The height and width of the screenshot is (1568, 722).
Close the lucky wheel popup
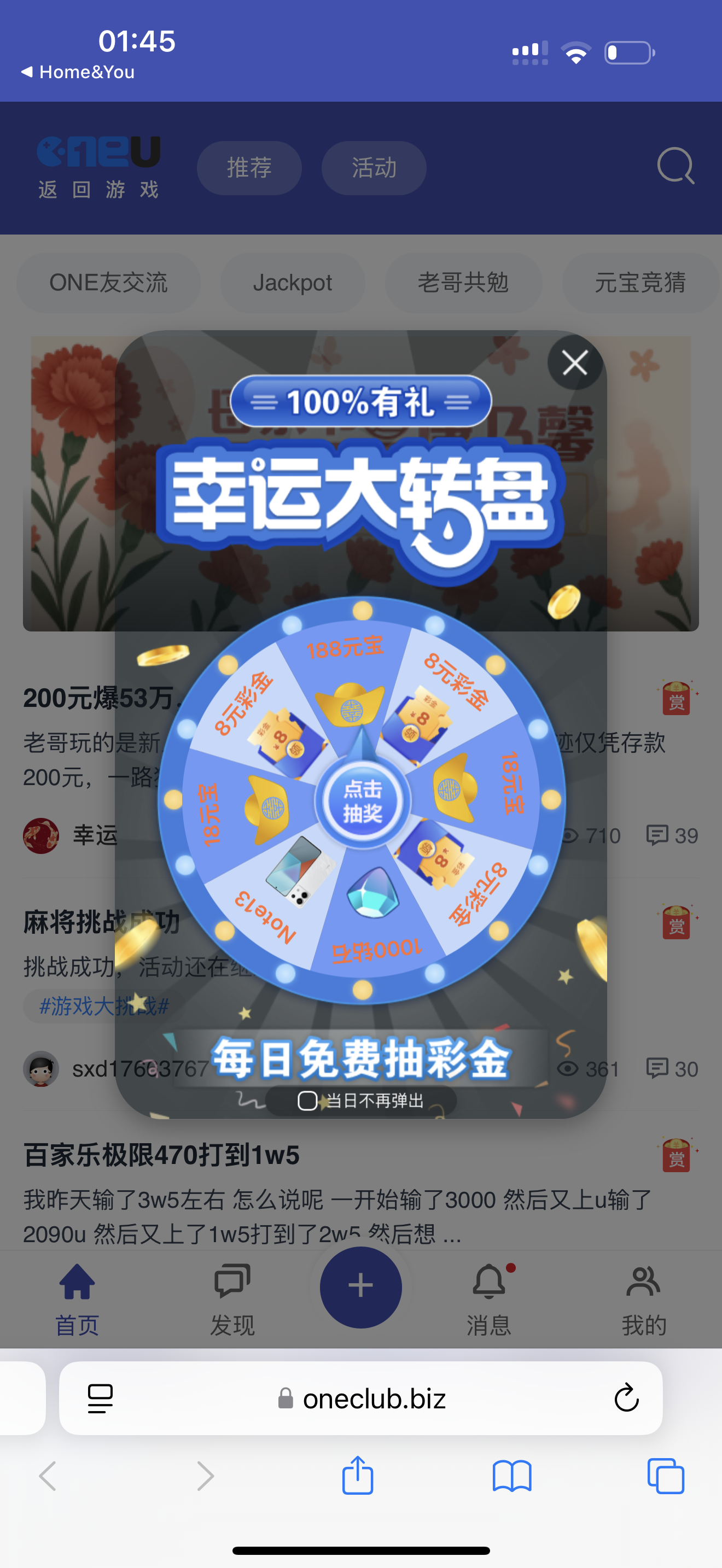[575, 364]
